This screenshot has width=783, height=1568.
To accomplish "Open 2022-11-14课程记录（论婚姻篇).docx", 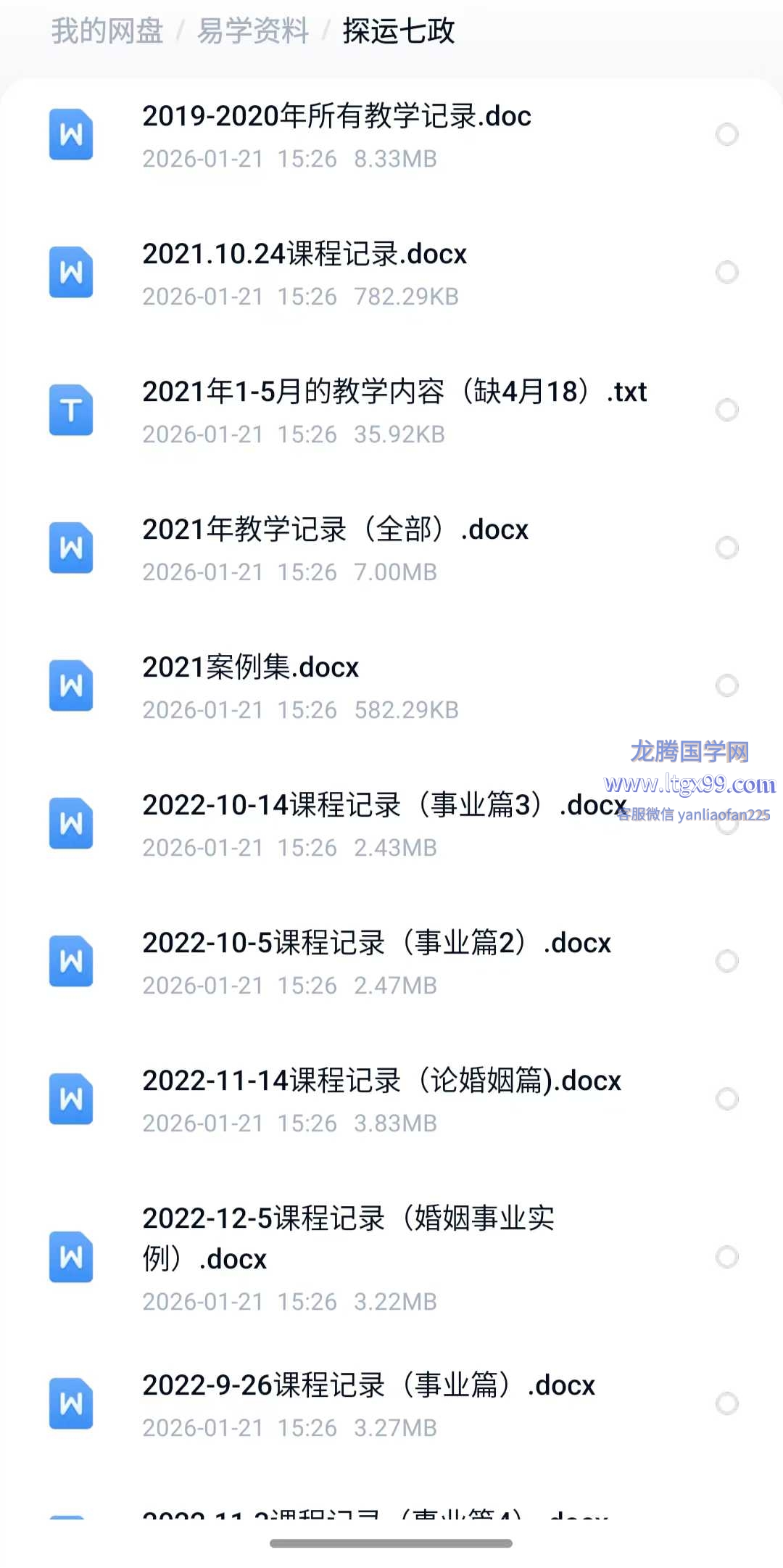I will (381, 1081).
